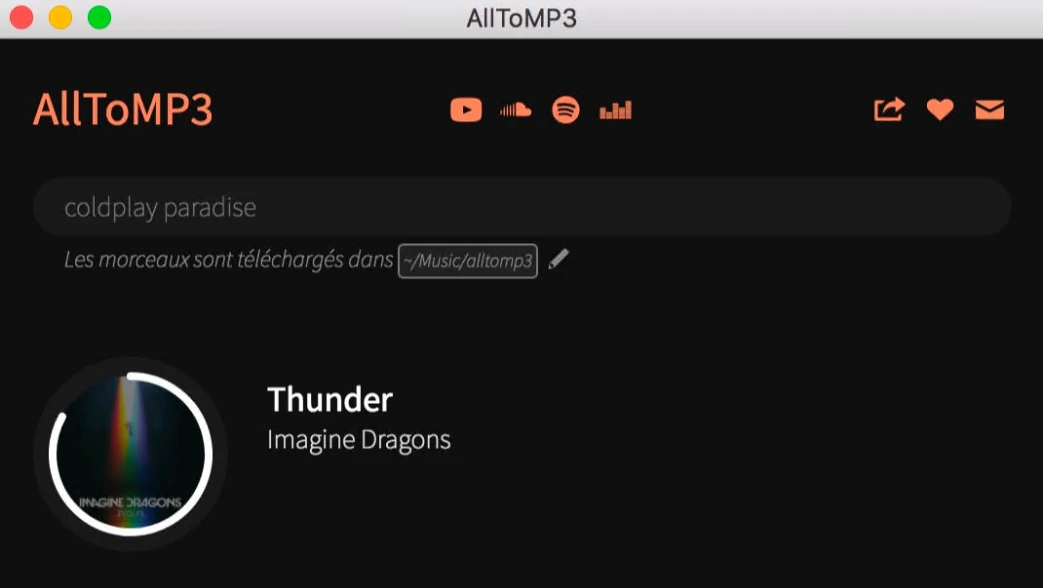This screenshot has height=588, width=1043.
Task: Open the YouTube source icon
Action: (466, 110)
